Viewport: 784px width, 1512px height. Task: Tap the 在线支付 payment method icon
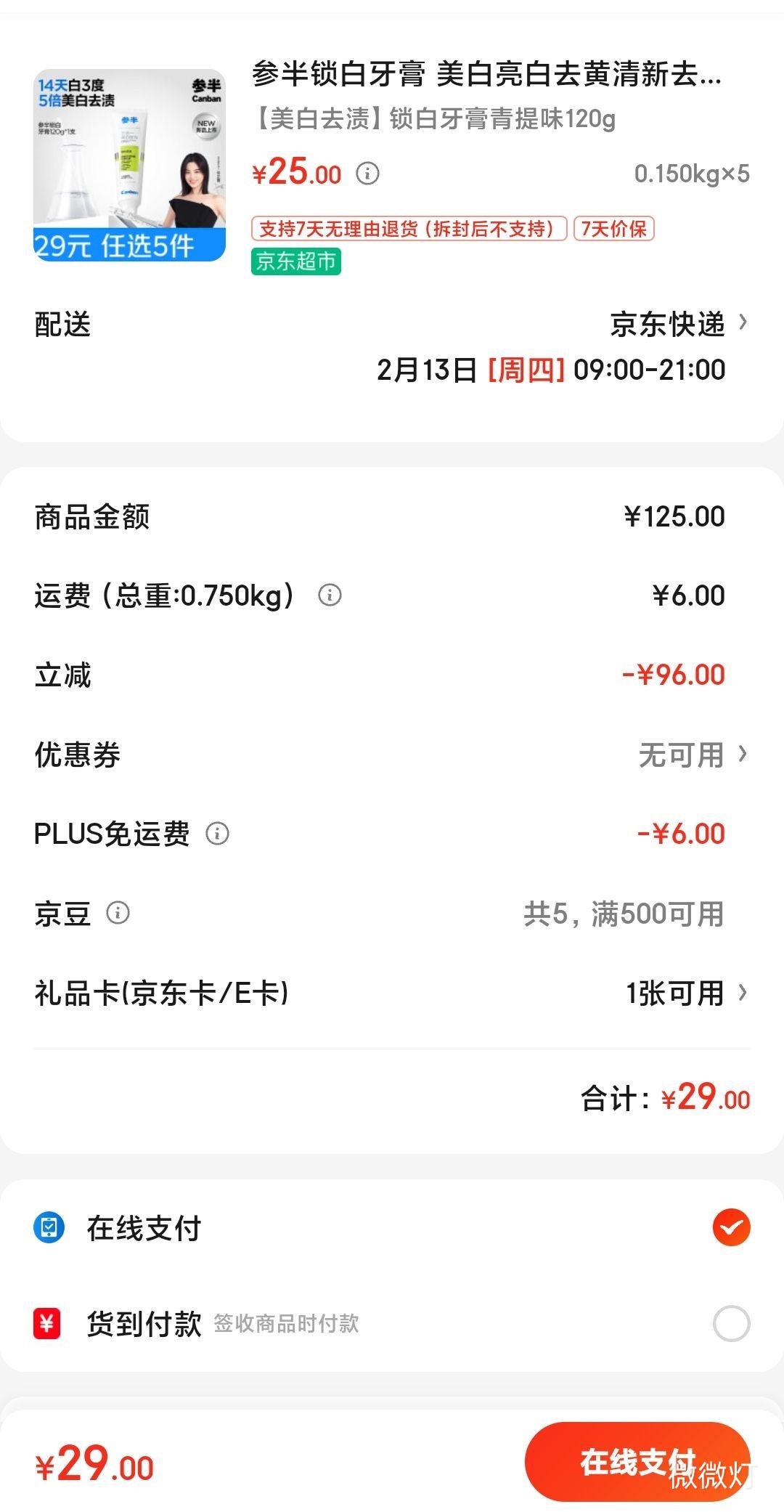[x=48, y=1227]
